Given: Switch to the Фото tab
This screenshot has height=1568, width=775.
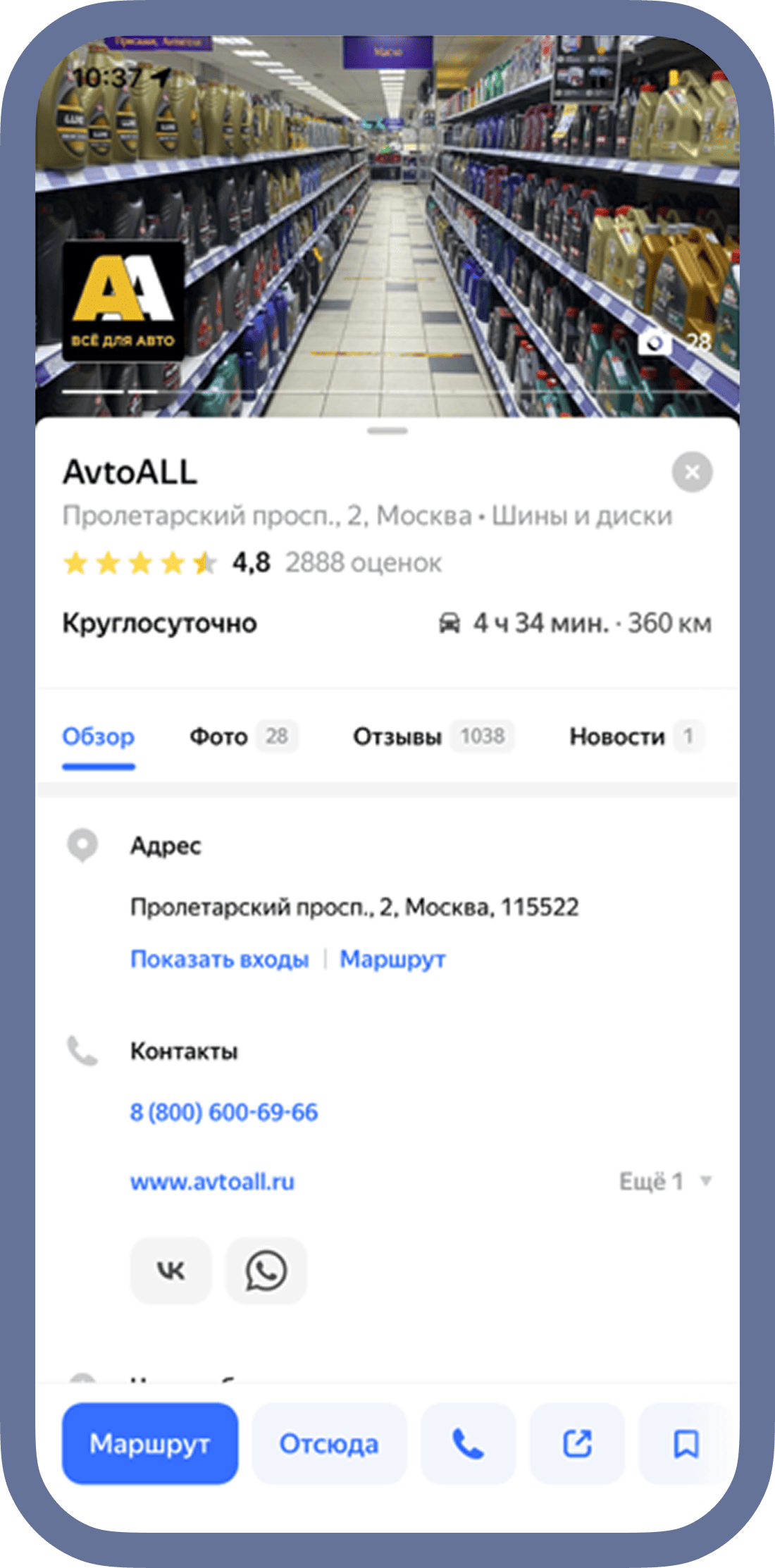Looking at the screenshot, I should click(x=242, y=736).
